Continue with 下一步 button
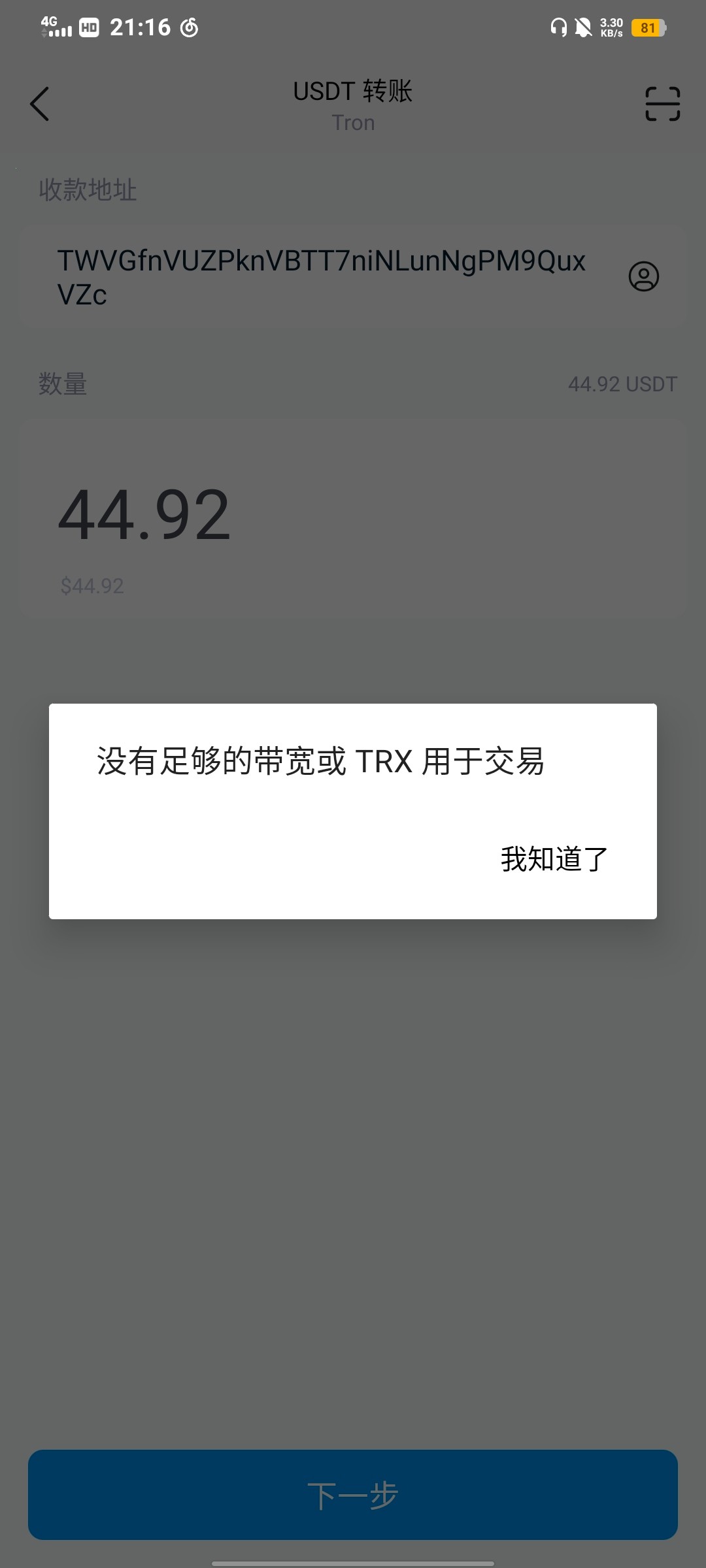 point(353,1495)
